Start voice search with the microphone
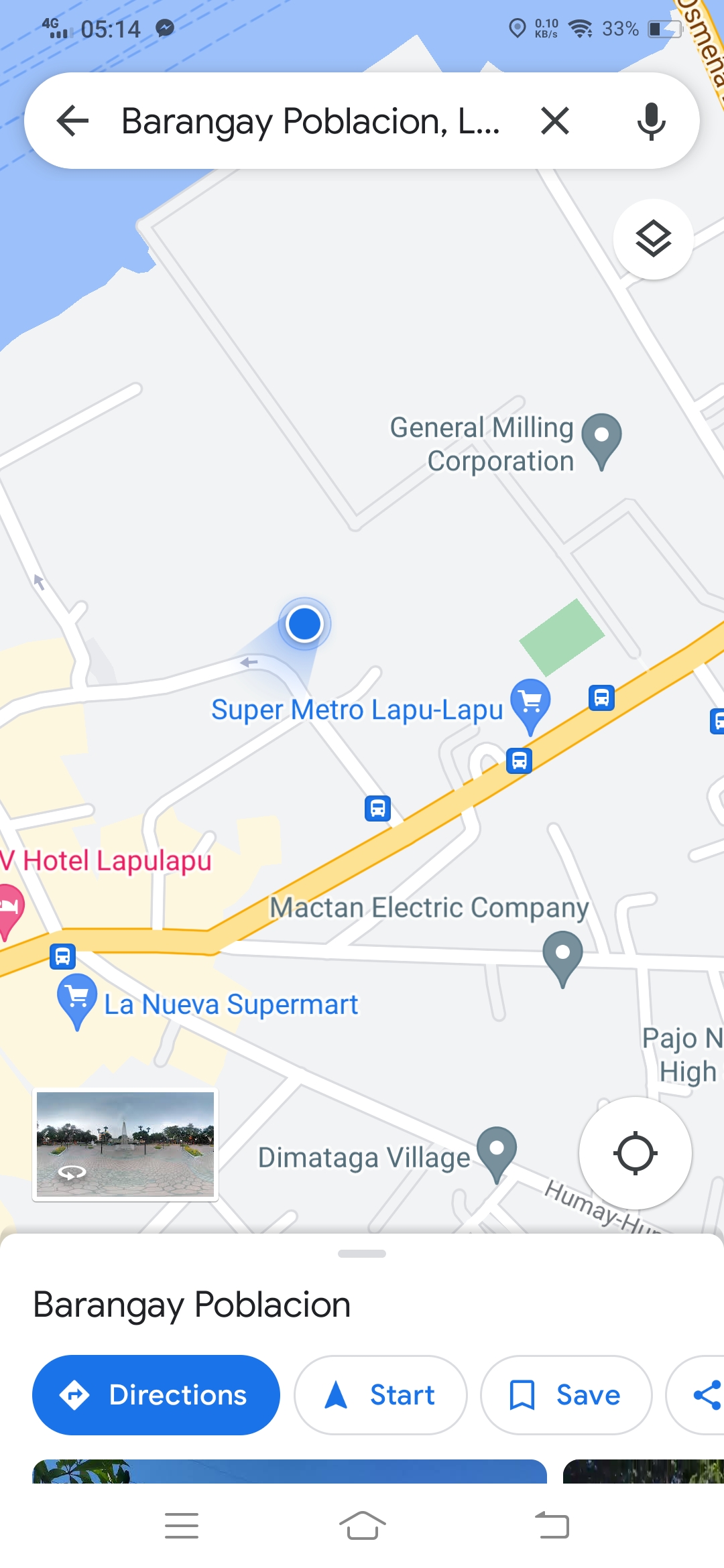724x1568 pixels. [651, 121]
